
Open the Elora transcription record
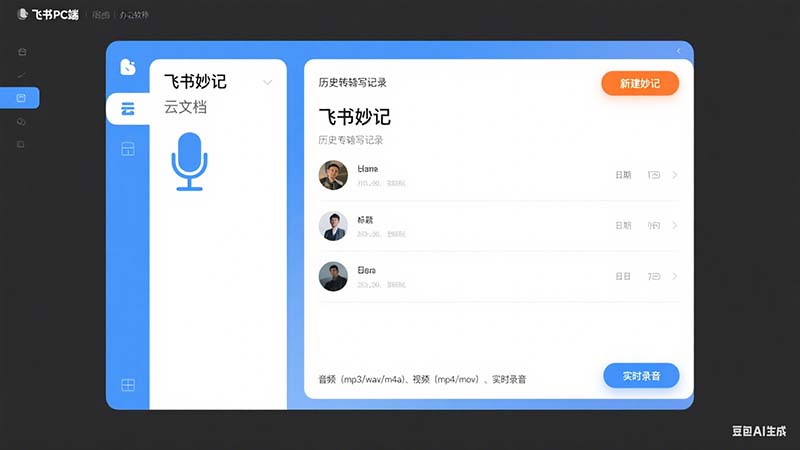tap(497, 276)
